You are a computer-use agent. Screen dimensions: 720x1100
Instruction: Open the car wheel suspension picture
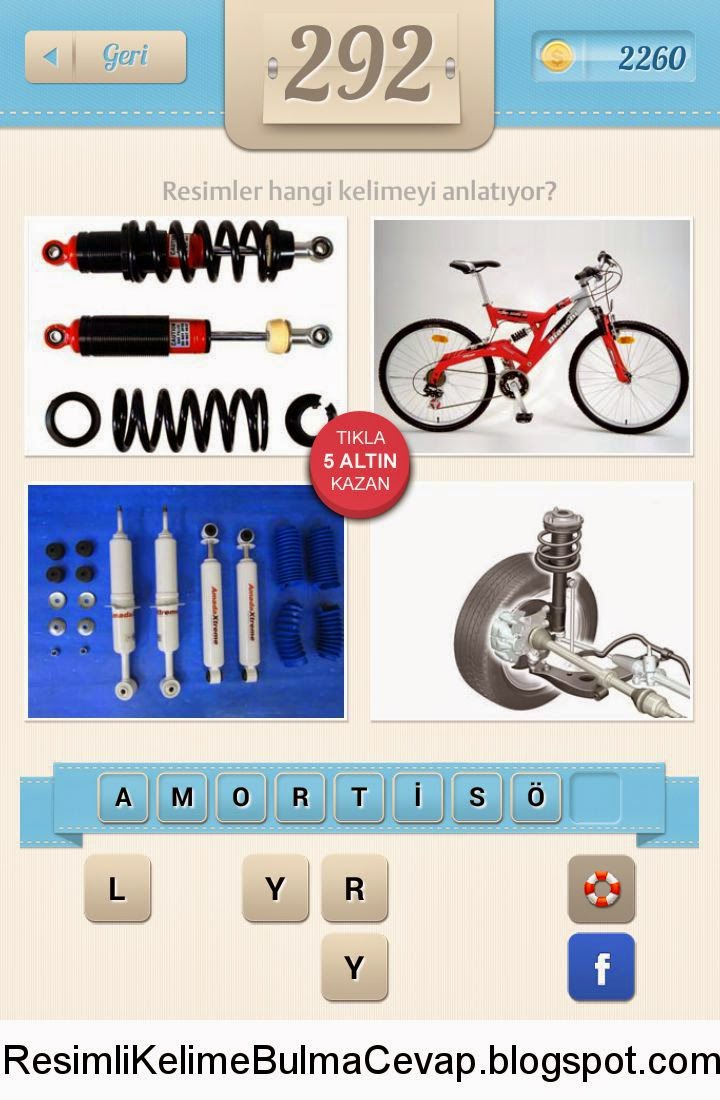pyautogui.click(x=532, y=601)
